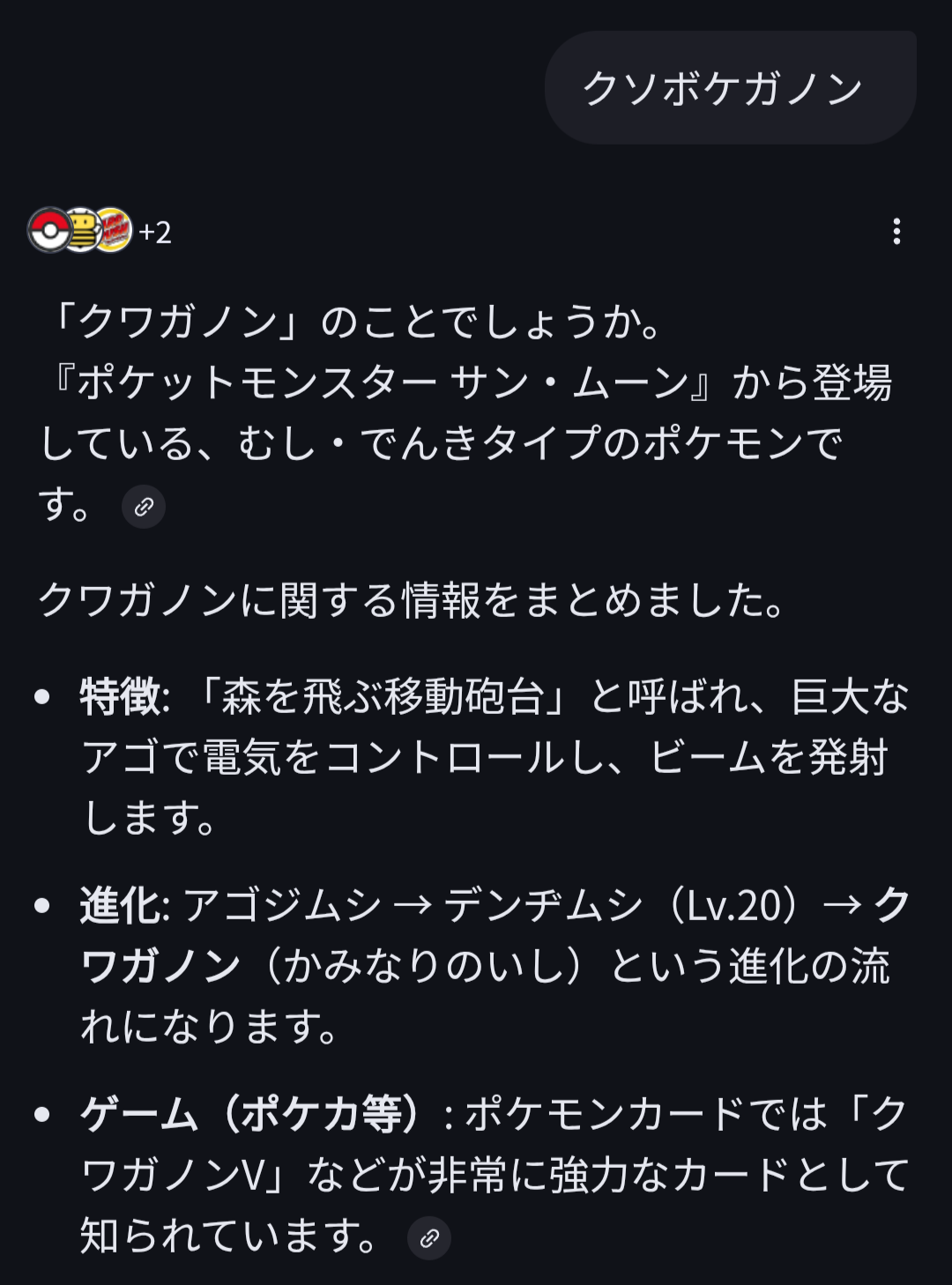Open the three-dot overflow menu
Viewport: 952px width, 1285px height.
point(896,232)
